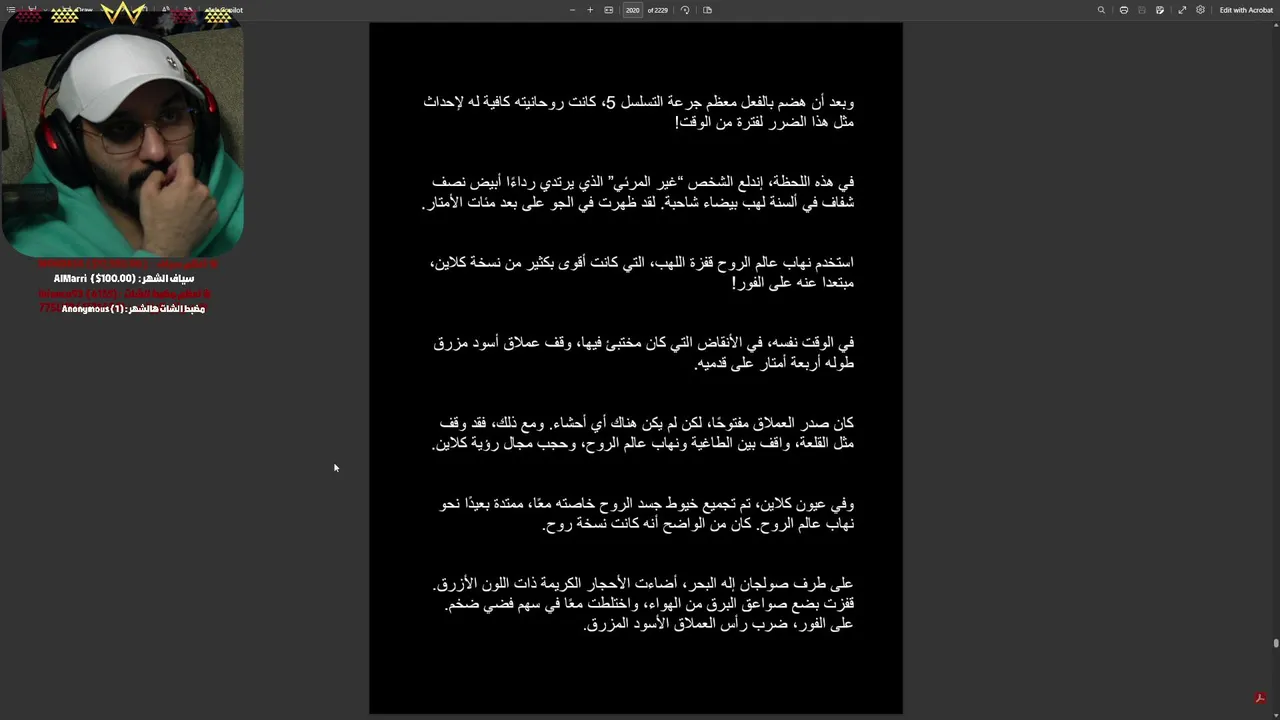The image size is (1280, 720).
Task: Zoom in the PDF page
Action: (590, 10)
